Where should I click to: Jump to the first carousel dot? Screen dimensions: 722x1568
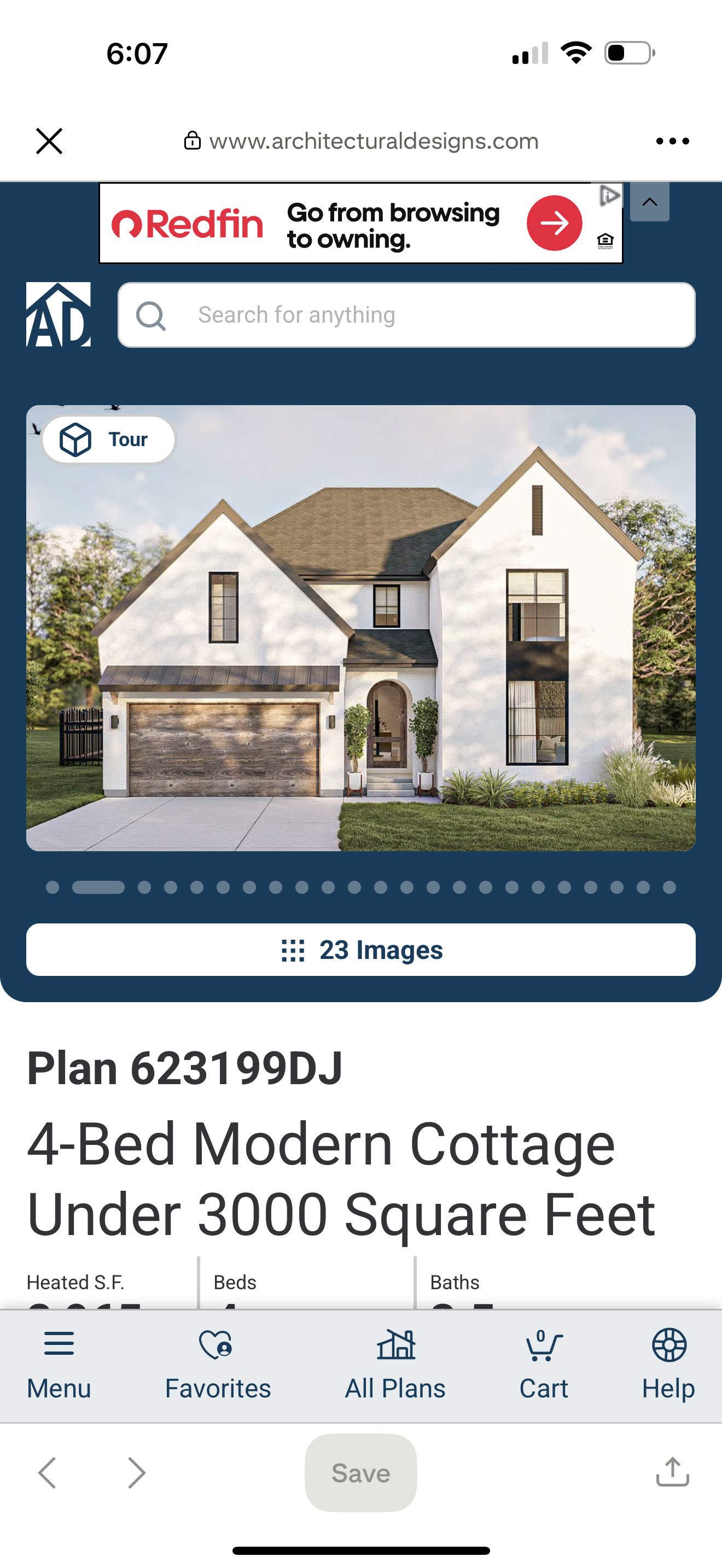pyautogui.click(x=53, y=887)
